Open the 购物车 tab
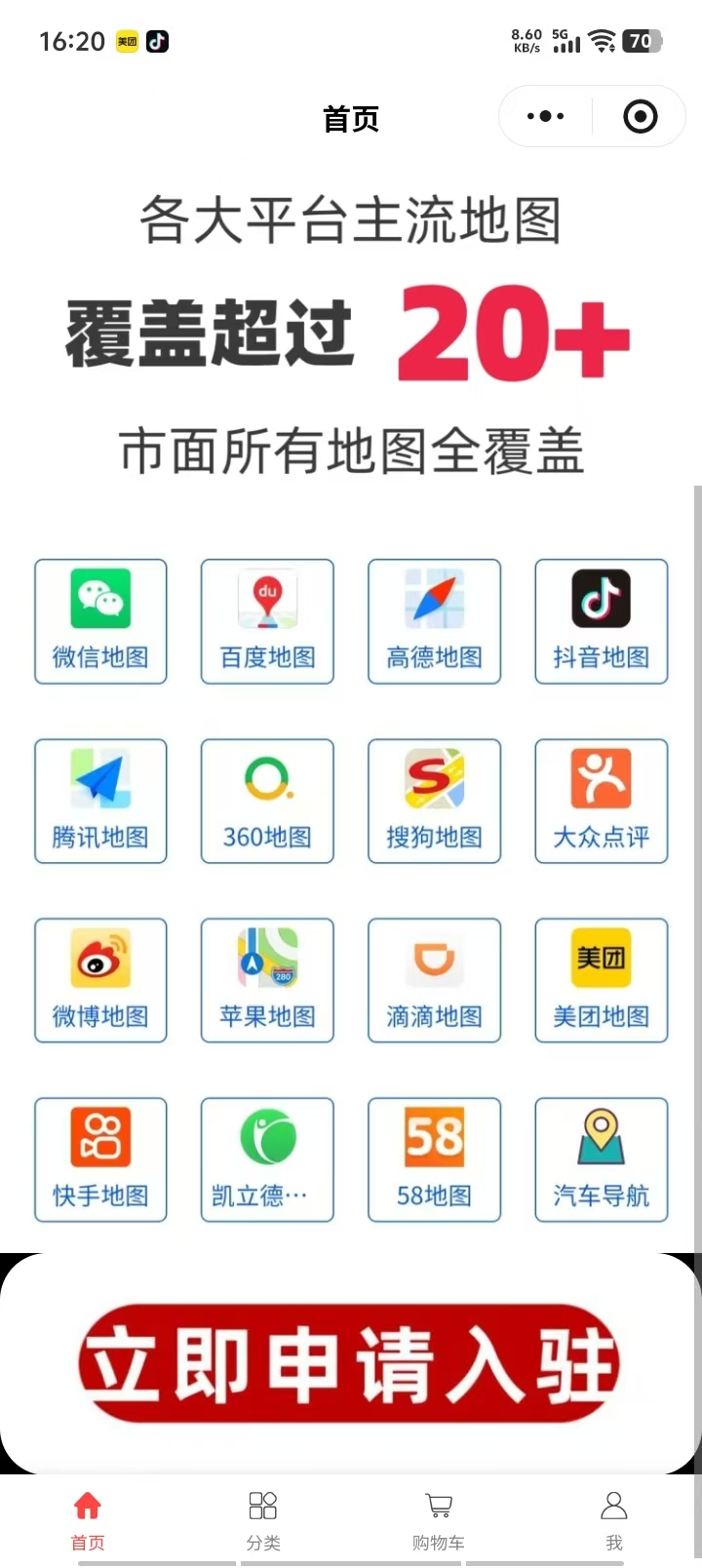The height and width of the screenshot is (1568, 702). coord(439,1519)
